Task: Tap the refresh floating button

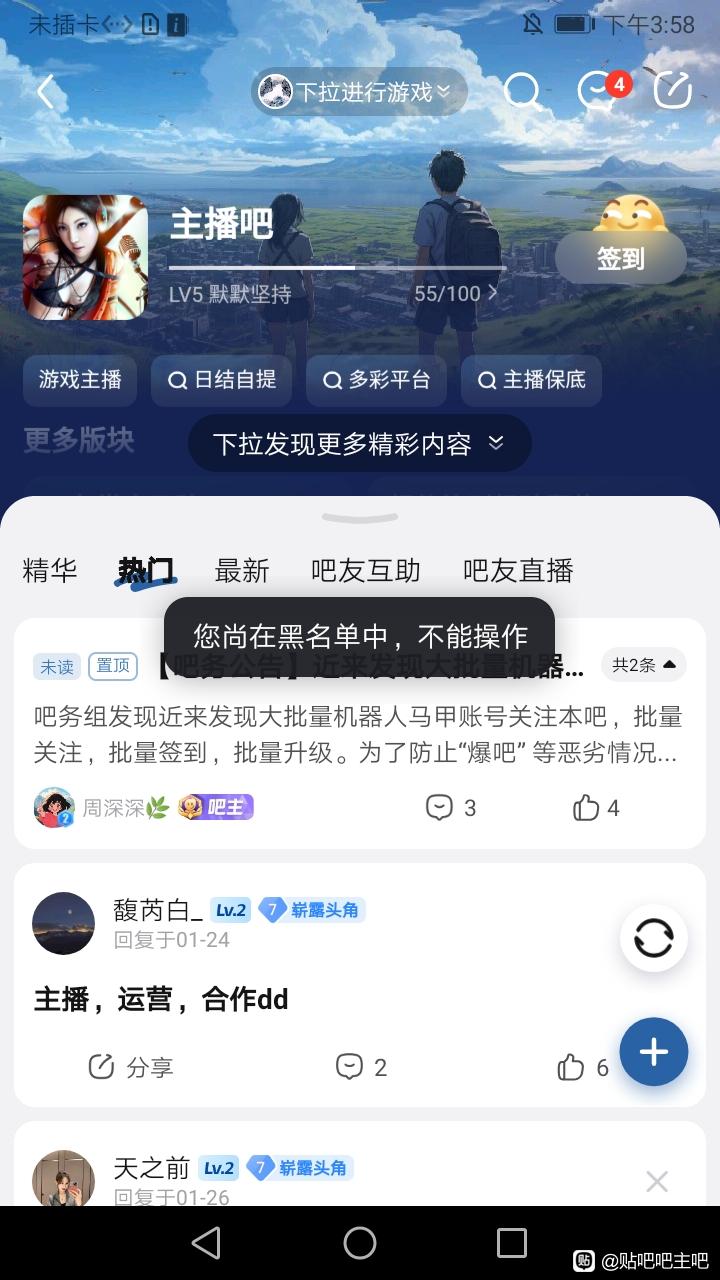Action: 653,939
